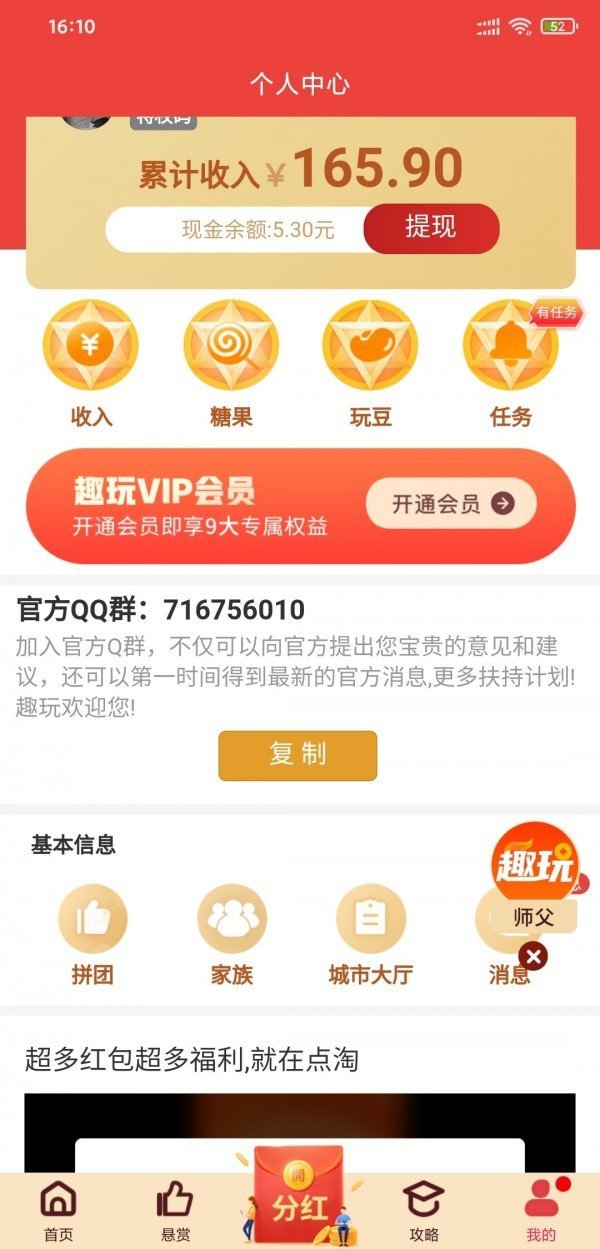Switch to the 首页 home tab
Image resolution: width=600 pixels, height=1249 pixels.
pos(59,1209)
